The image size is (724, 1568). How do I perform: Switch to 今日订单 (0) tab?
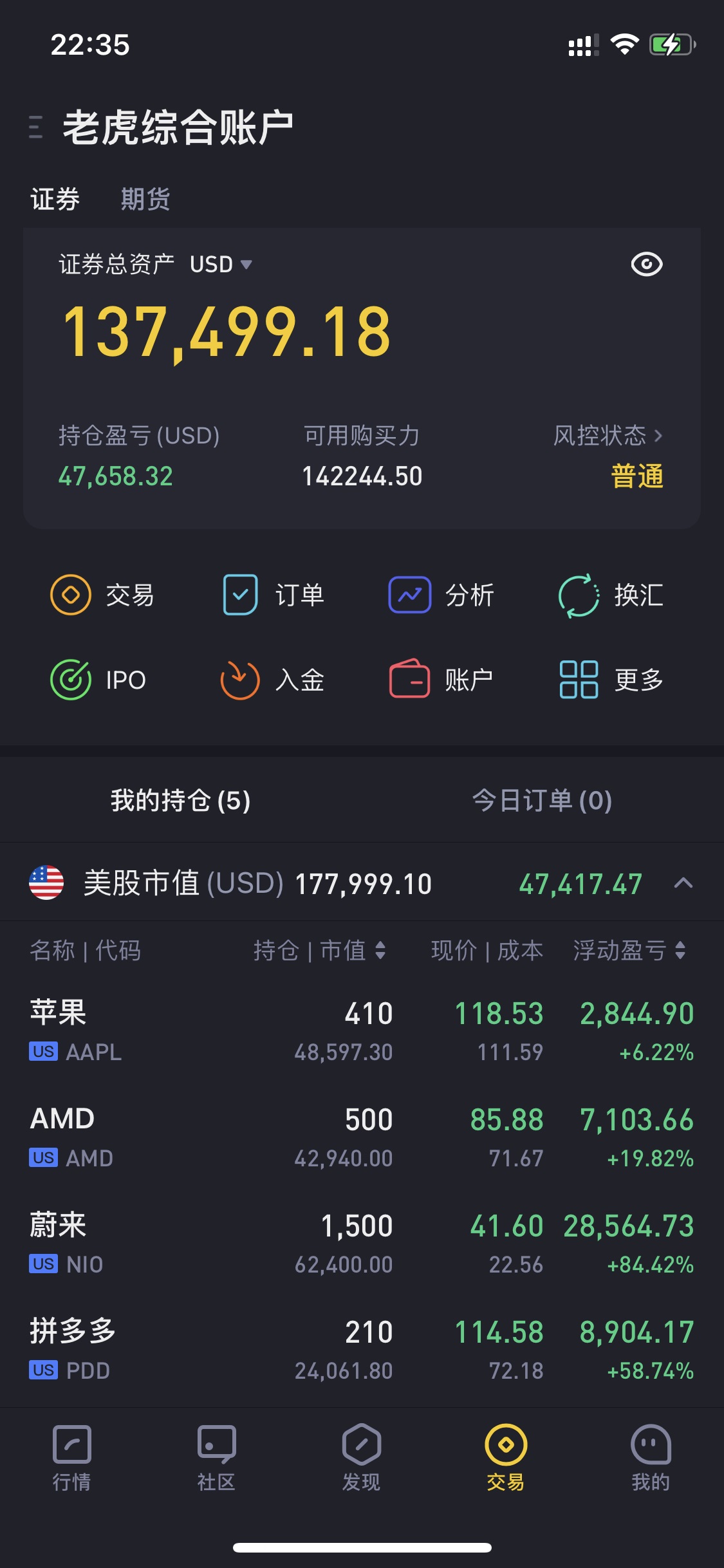(542, 801)
